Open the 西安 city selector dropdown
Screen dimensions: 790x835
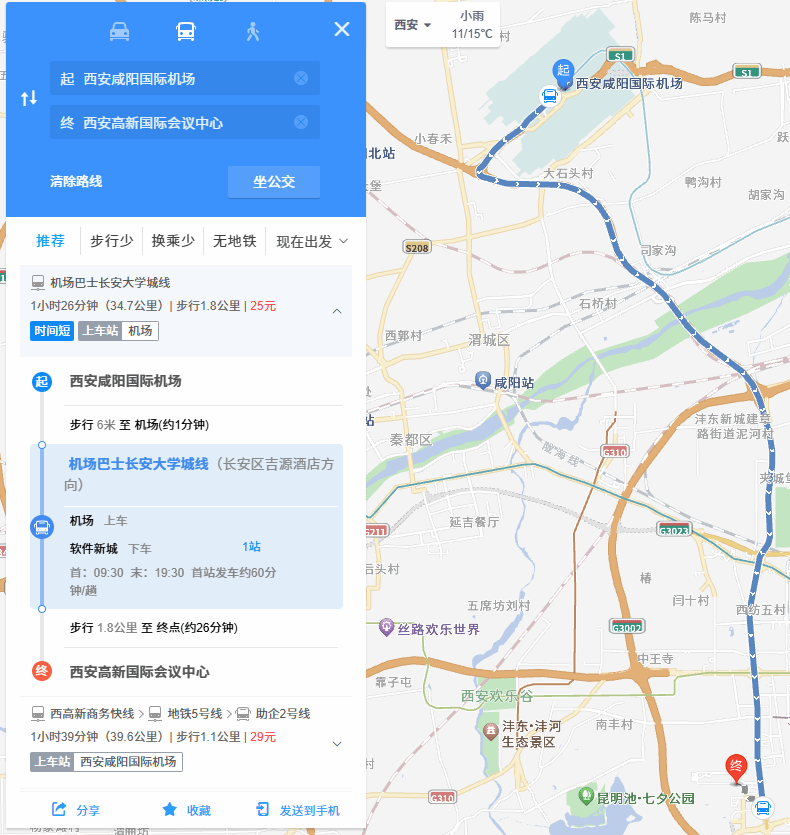click(412, 25)
